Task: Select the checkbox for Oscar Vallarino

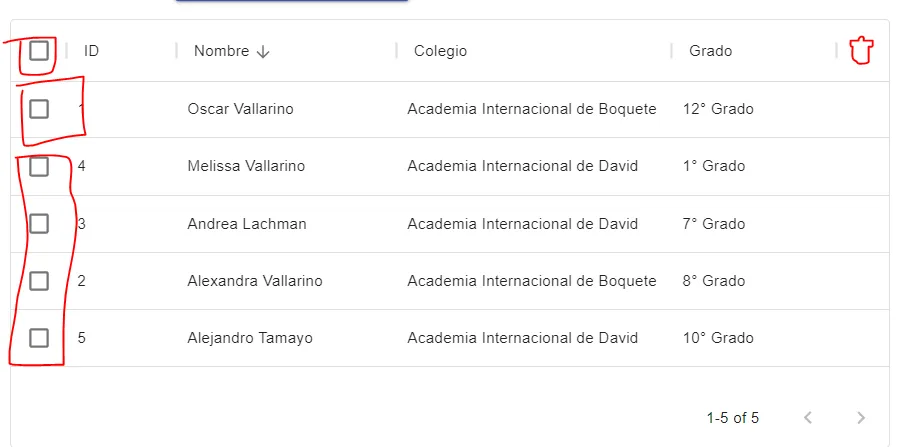Action: tap(38, 109)
